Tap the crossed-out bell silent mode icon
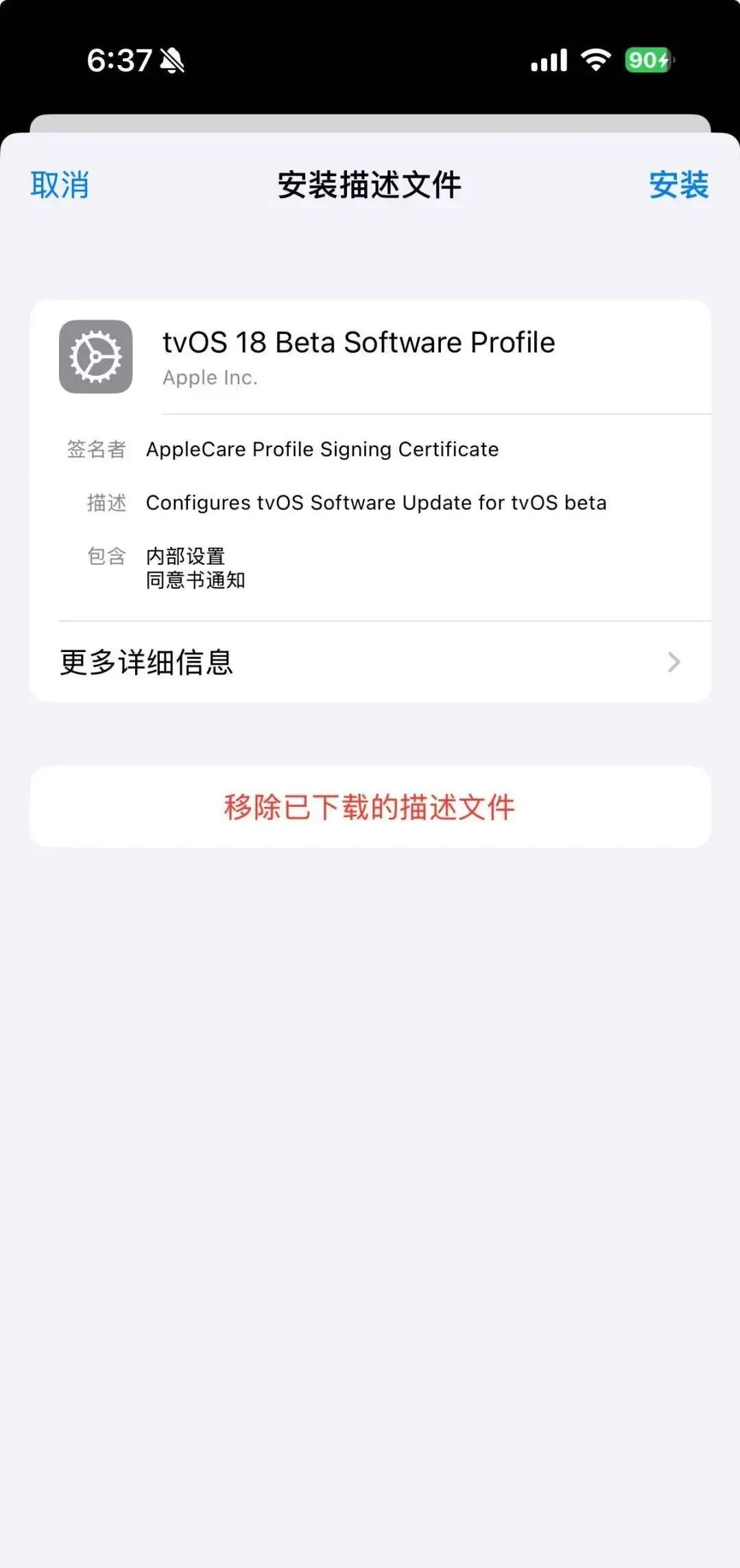The image size is (740, 1568). click(x=170, y=60)
